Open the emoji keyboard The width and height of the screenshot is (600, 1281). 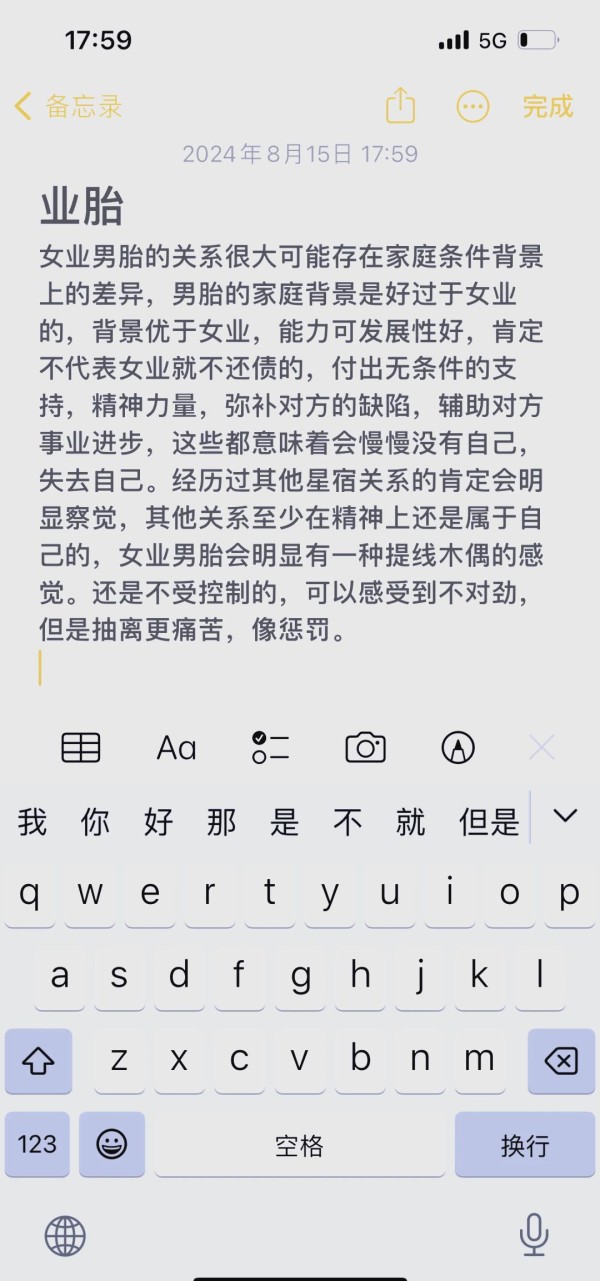pos(110,1144)
